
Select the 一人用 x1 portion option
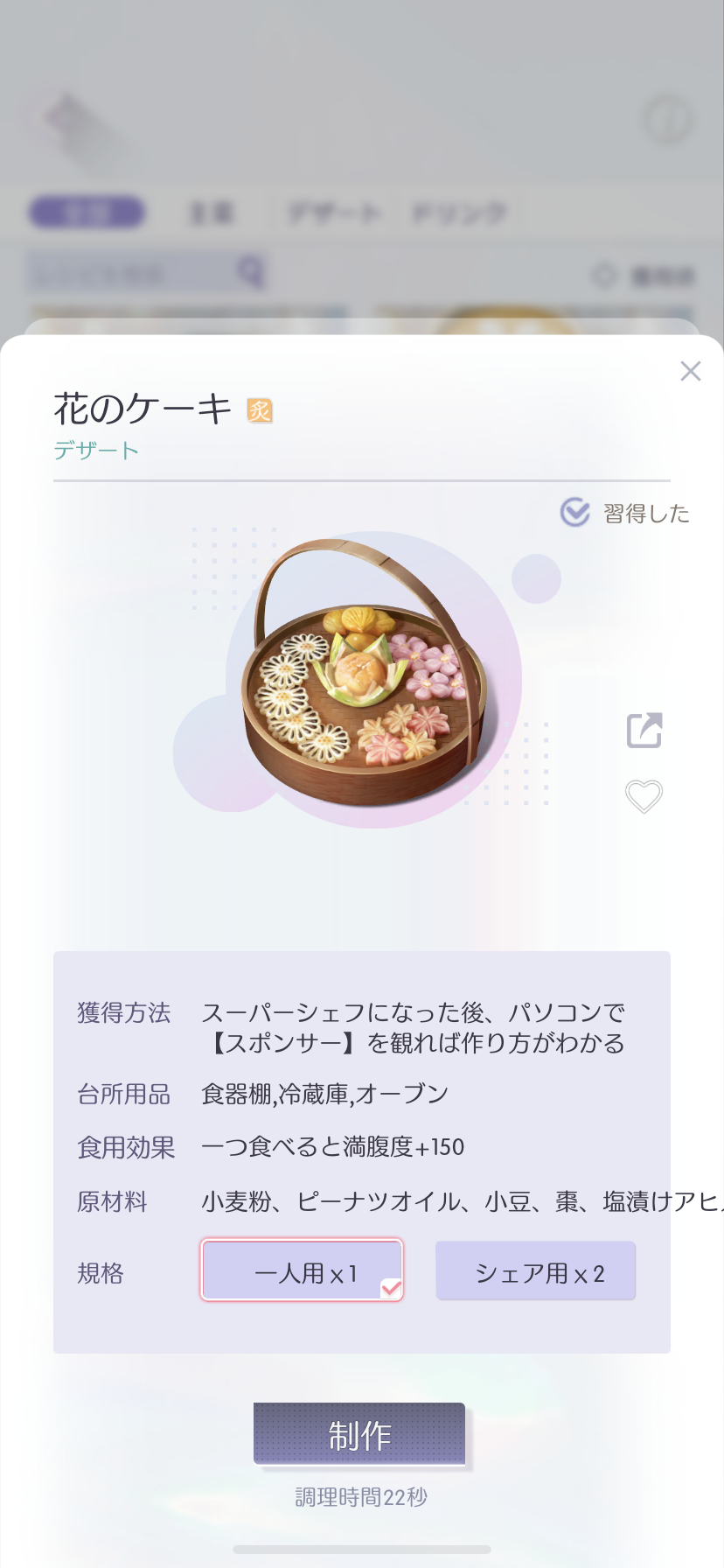coord(302,1270)
